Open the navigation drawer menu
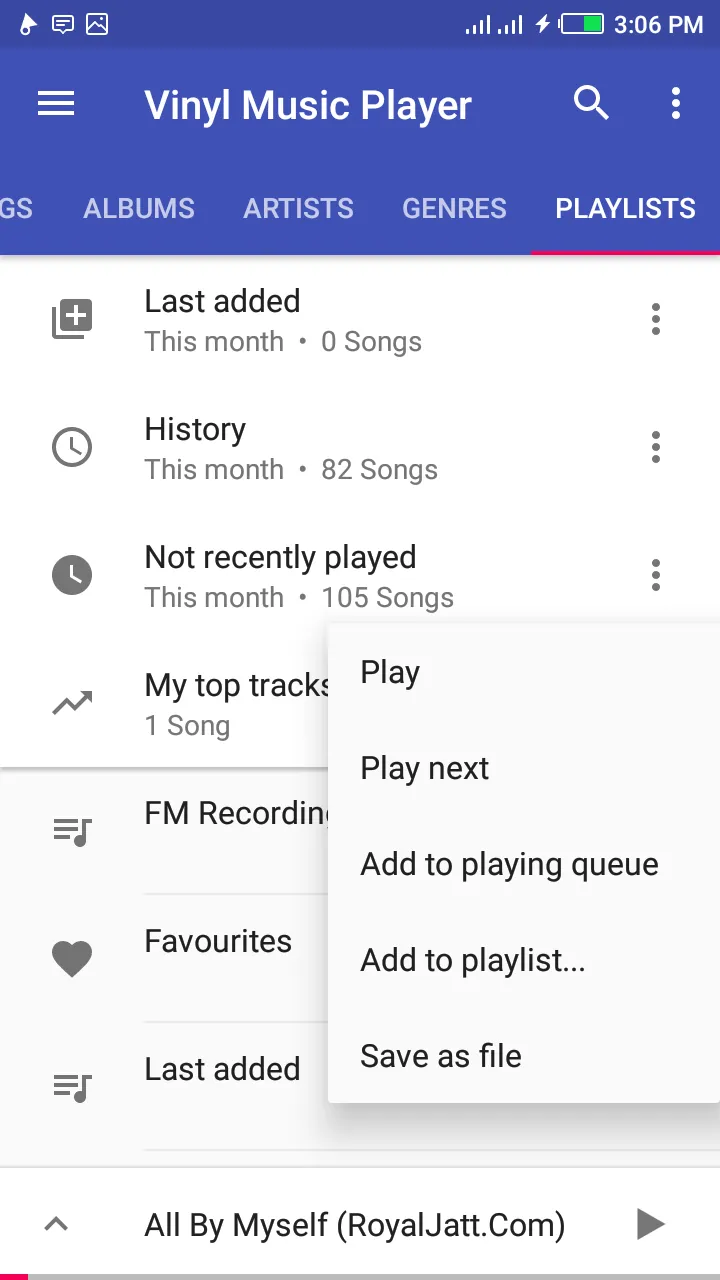Viewport: 720px width, 1280px height. pyautogui.click(x=56, y=104)
